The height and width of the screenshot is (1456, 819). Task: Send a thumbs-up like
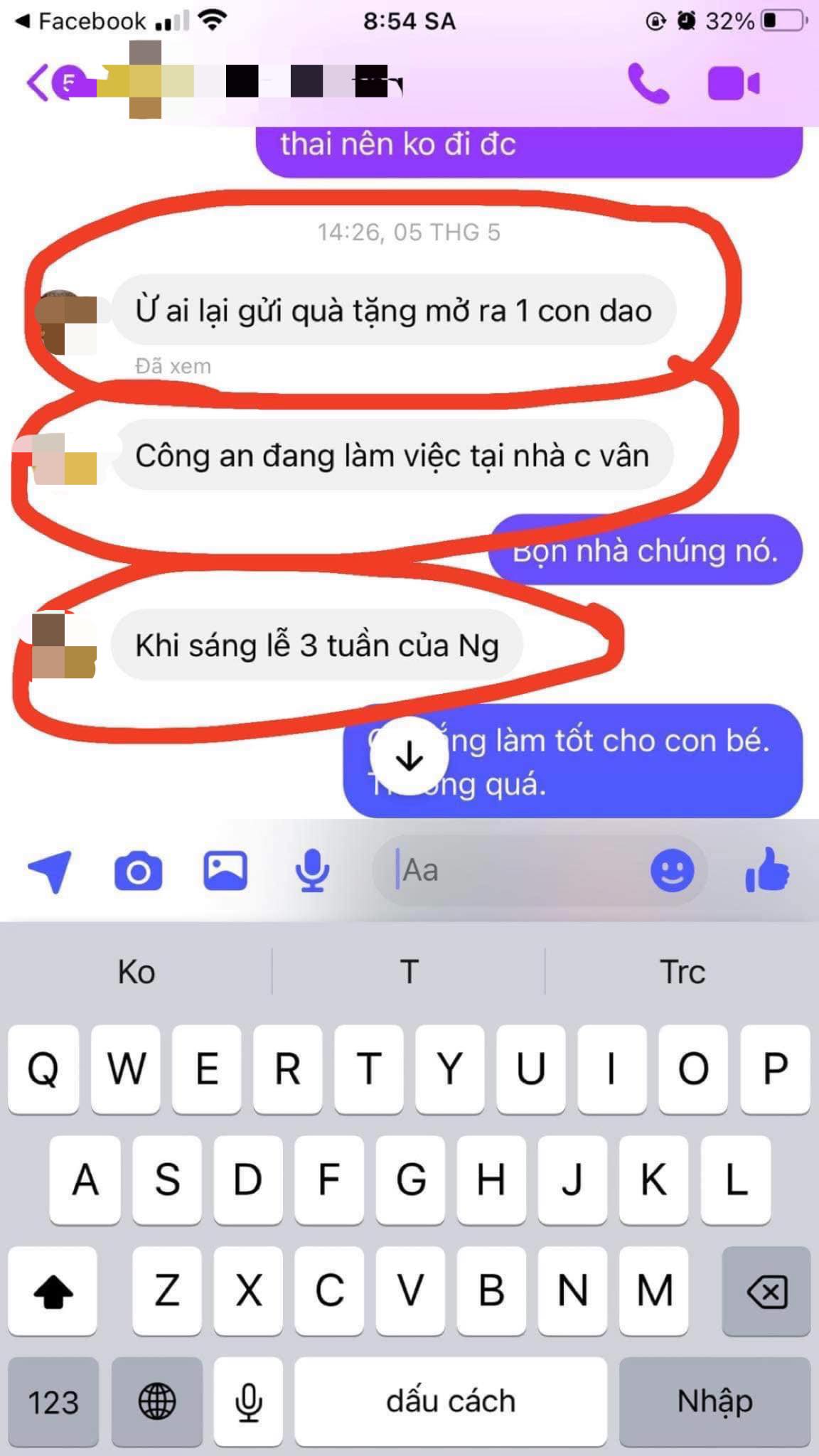[767, 869]
